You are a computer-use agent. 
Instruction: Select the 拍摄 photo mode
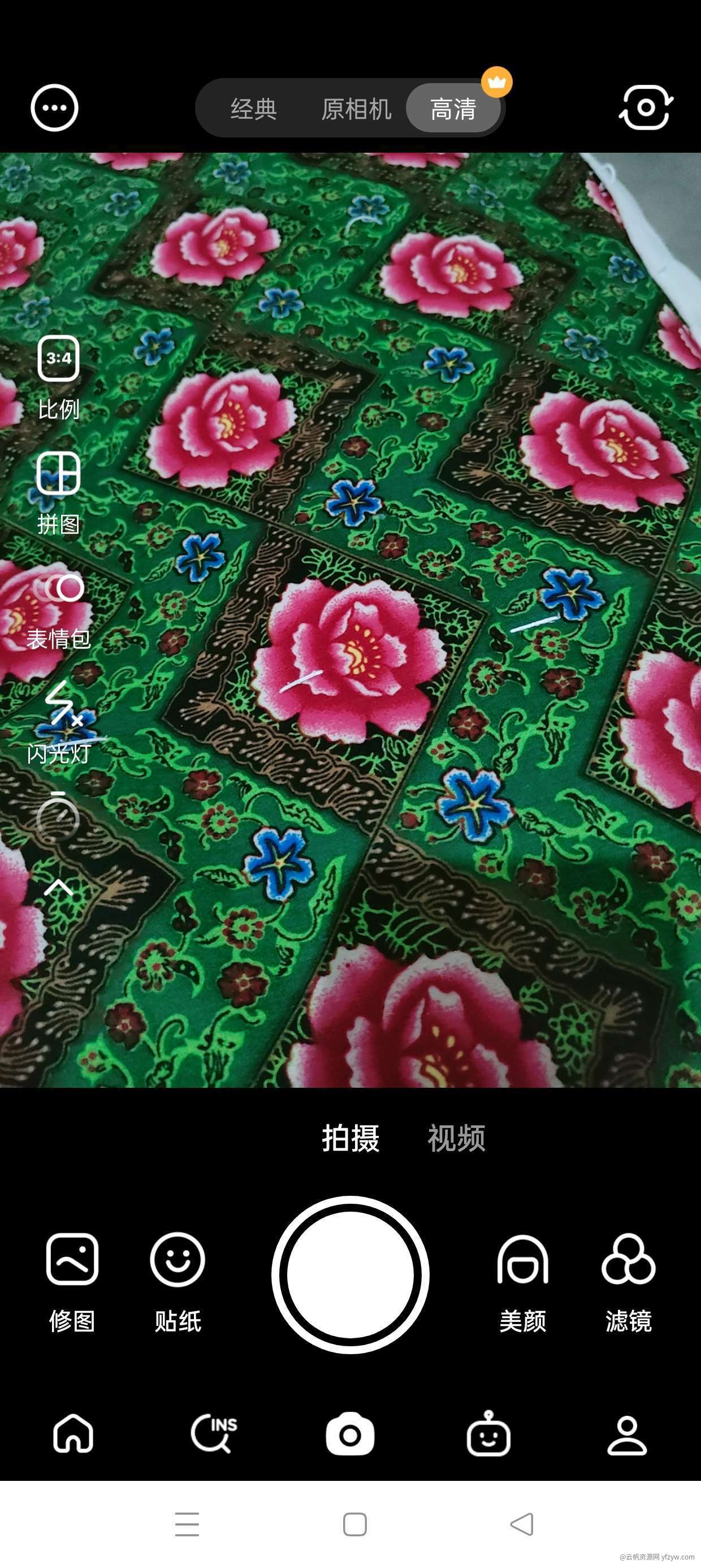pyautogui.click(x=350, y=1138)
